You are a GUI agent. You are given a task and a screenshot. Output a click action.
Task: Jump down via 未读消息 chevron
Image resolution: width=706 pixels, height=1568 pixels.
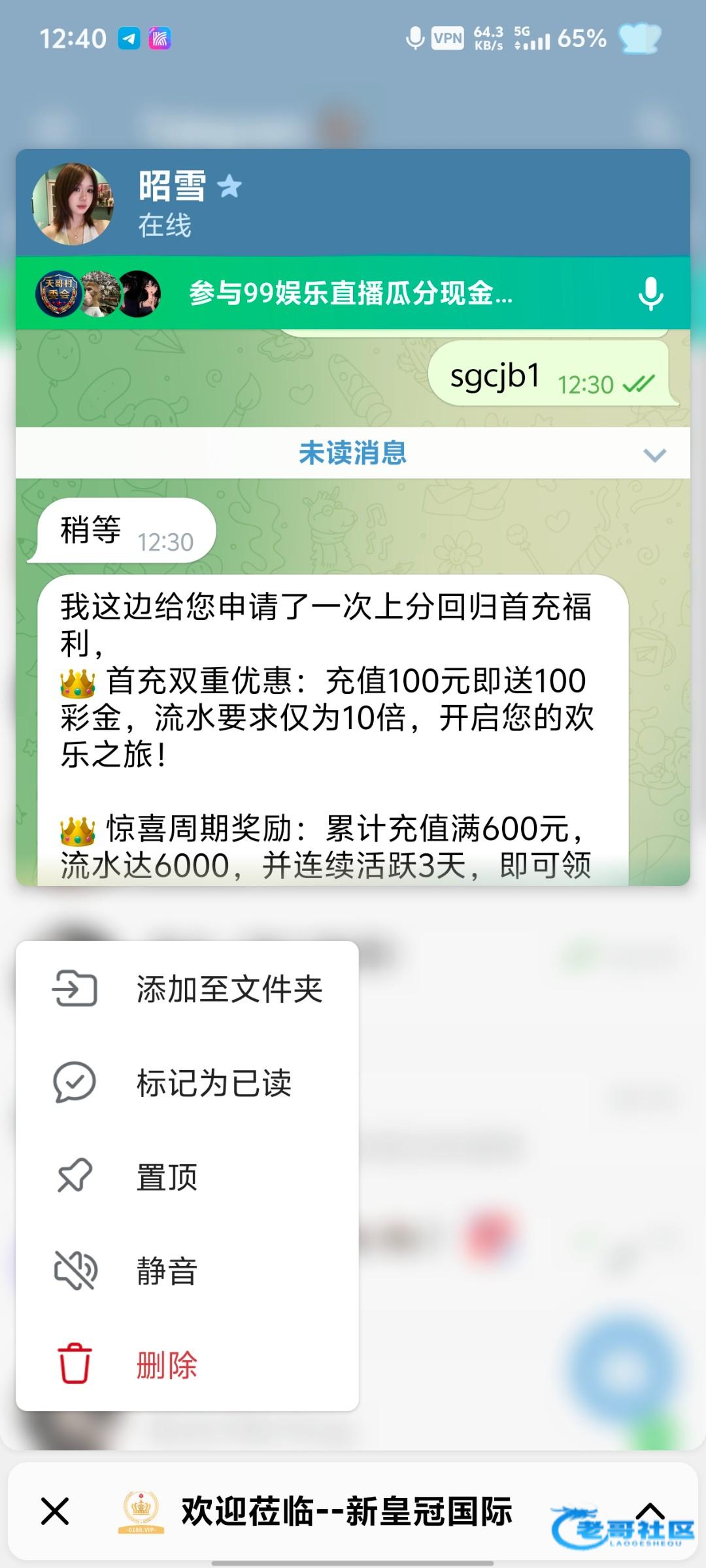pyautogui.click(x=654, y=454)
